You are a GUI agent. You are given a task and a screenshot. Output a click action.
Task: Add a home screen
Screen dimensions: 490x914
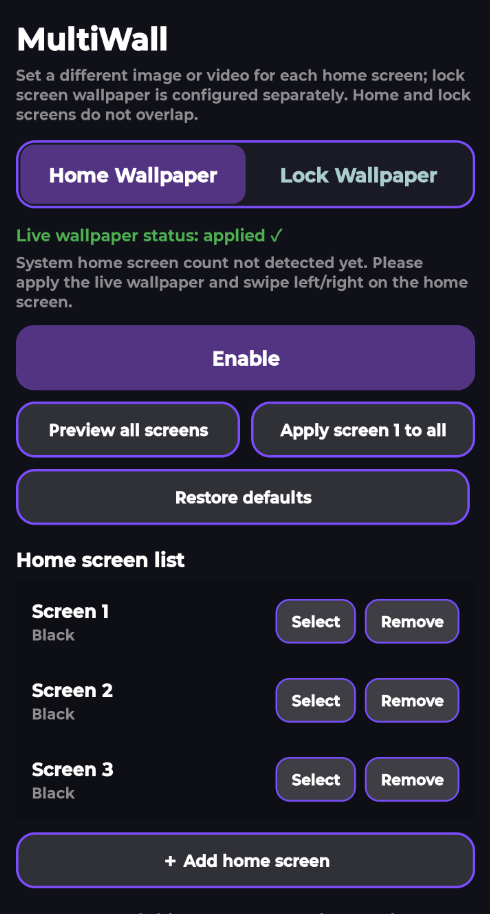(245, 860)
